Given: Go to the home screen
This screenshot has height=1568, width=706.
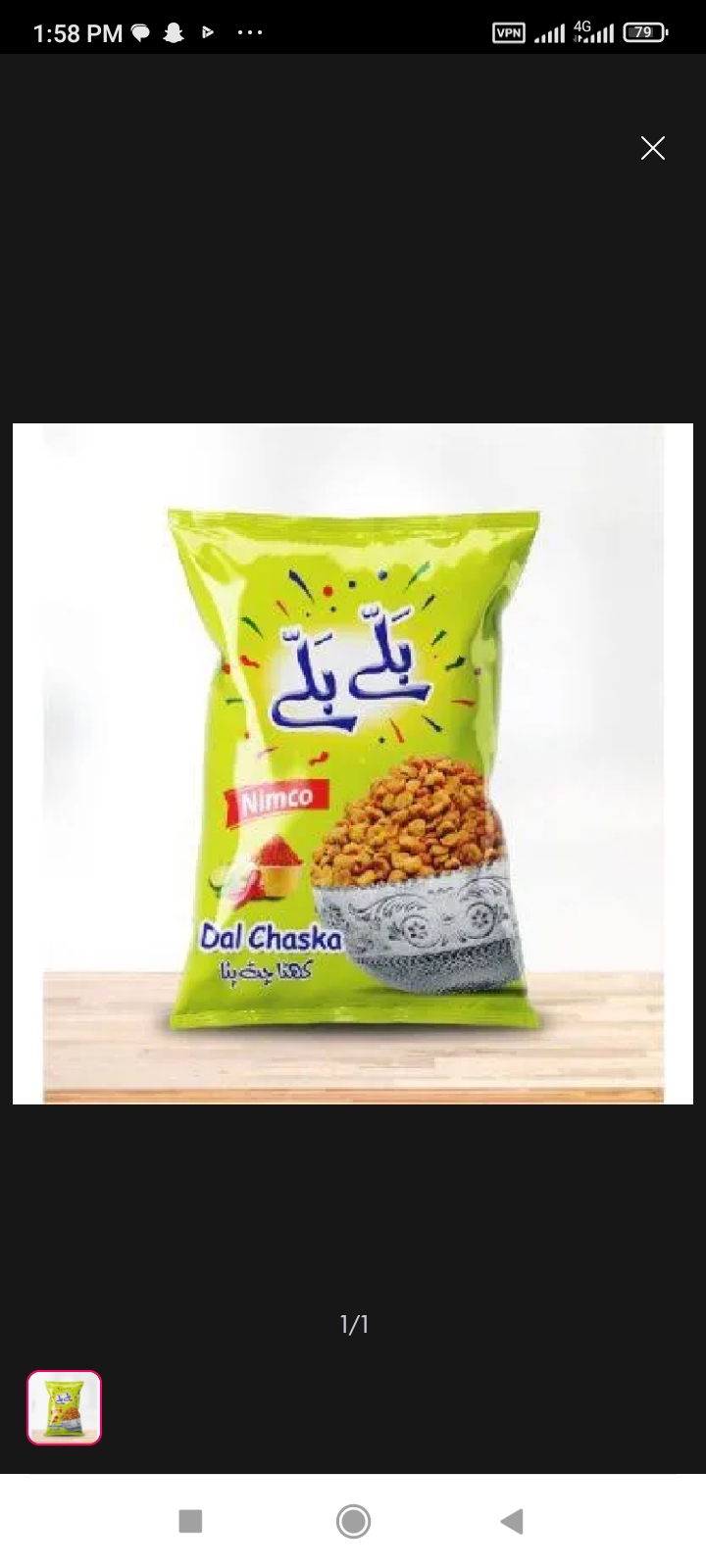Looking at the screenshot, I should click(x=353, y=1521).
